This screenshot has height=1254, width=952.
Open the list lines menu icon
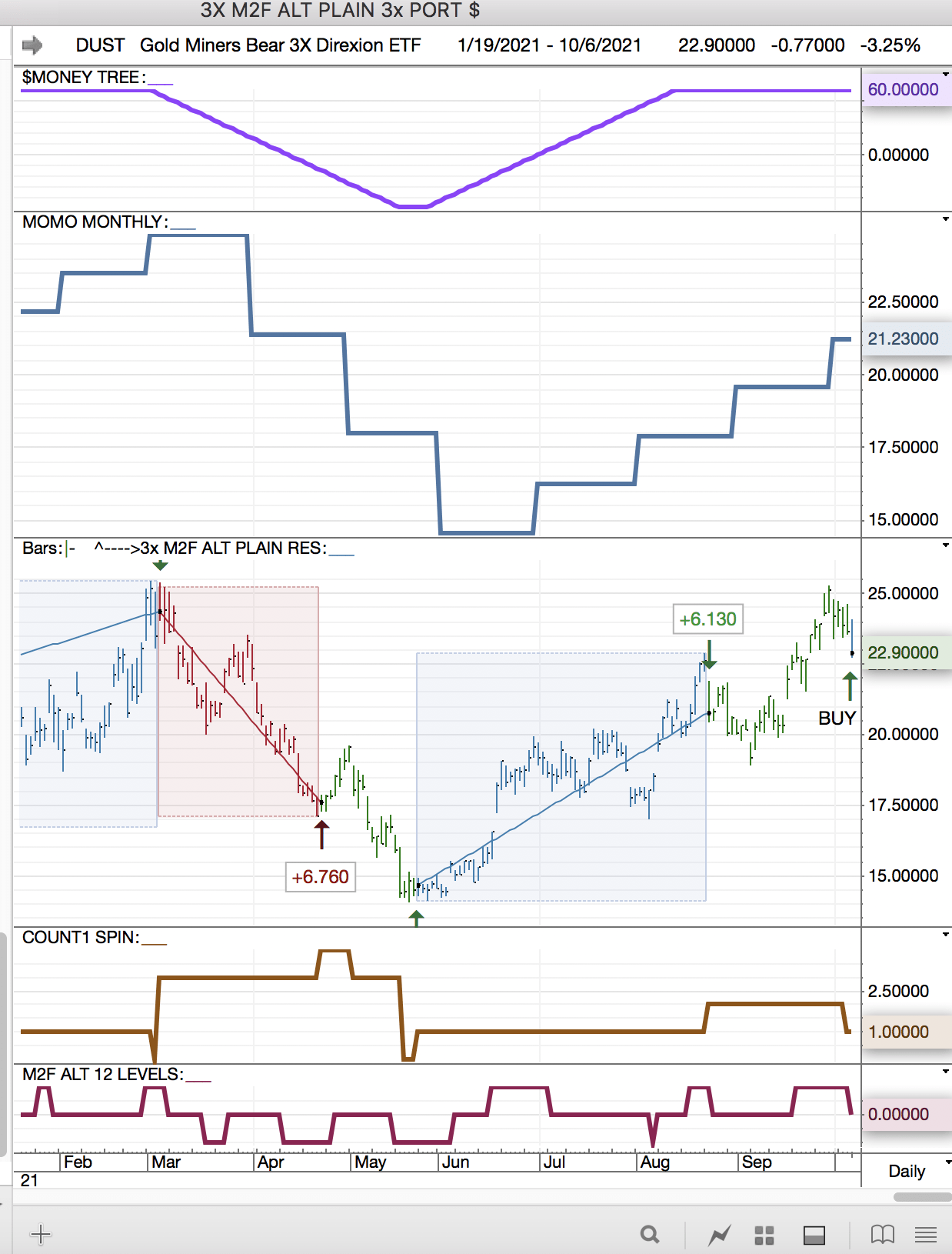tap(925, 1235)
